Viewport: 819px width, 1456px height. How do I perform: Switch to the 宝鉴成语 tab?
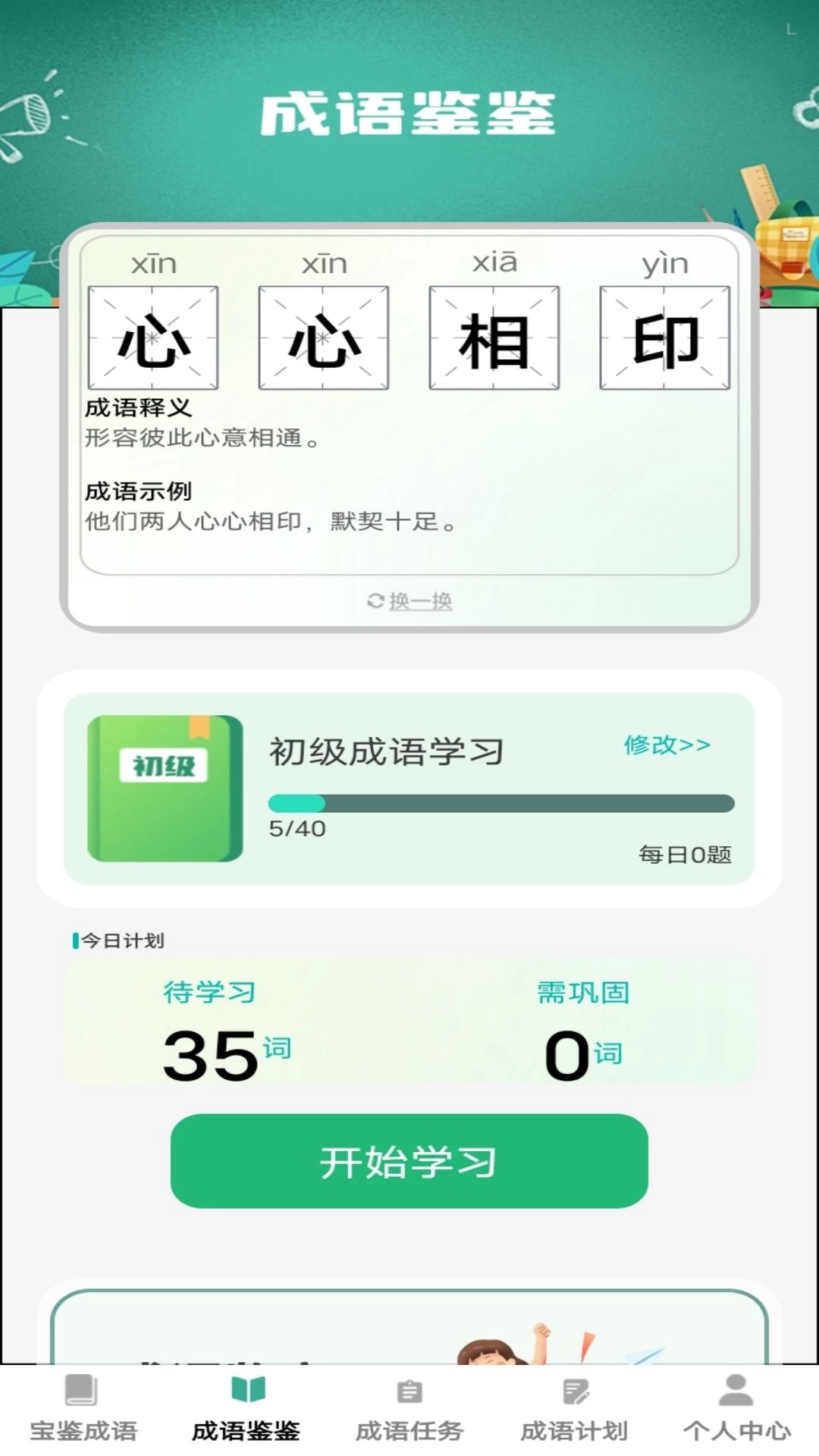[81, 1427]
